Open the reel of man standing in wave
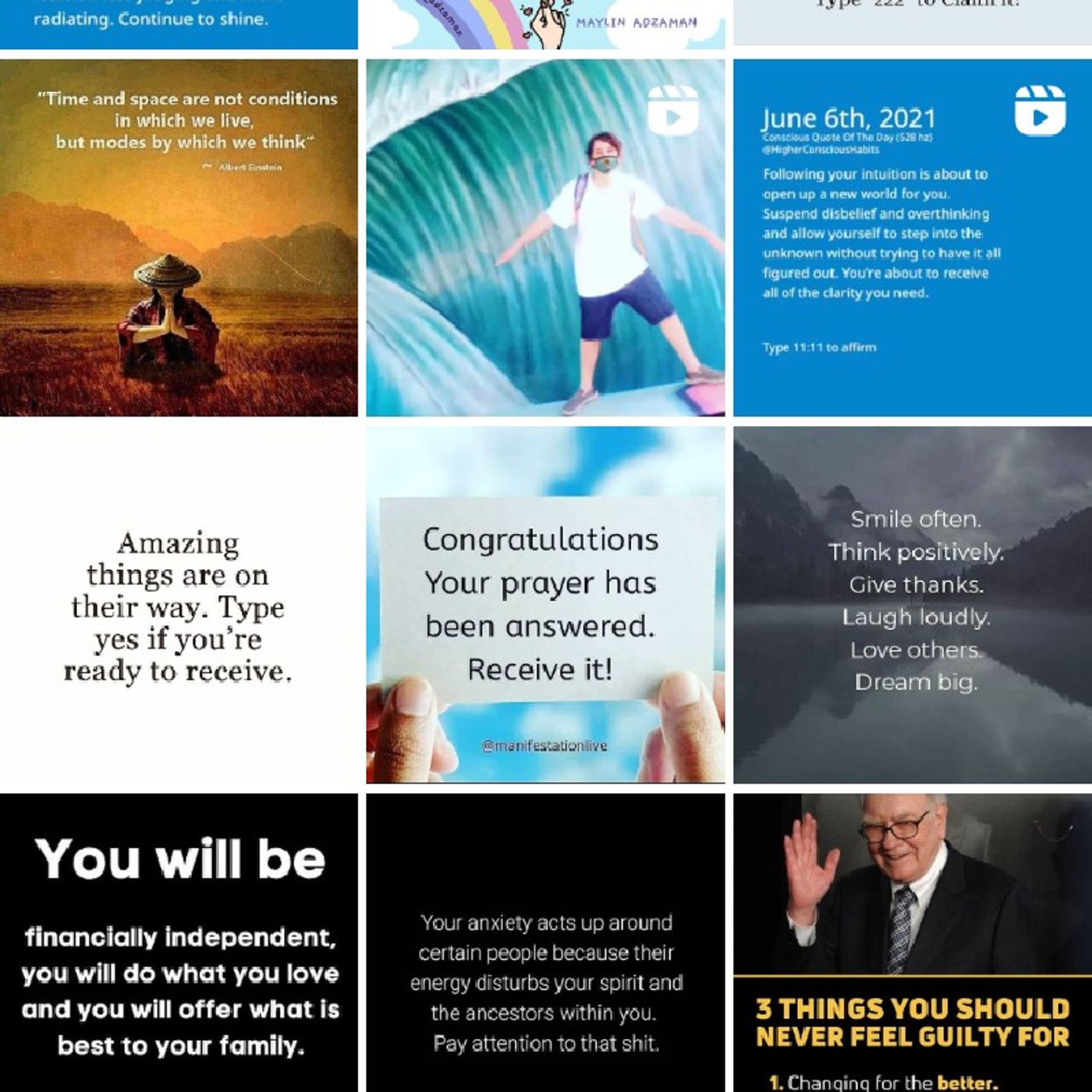 (x=545, y=237)
